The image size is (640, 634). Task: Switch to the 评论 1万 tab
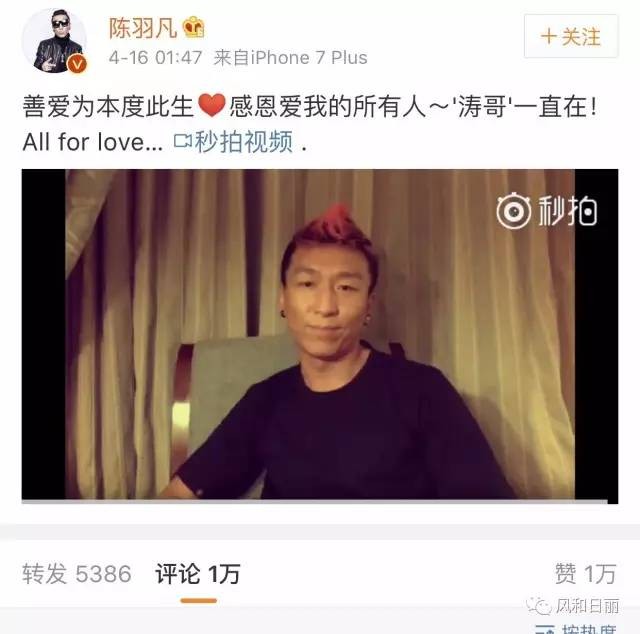coord(197,574)
